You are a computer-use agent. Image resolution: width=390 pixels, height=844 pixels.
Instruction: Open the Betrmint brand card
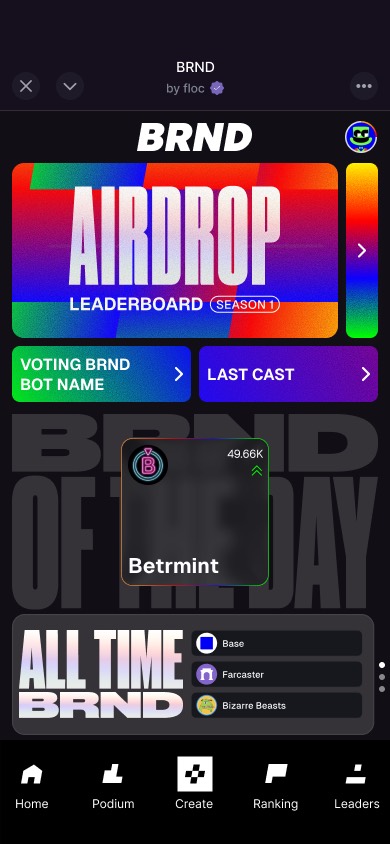tap(195, 512)
